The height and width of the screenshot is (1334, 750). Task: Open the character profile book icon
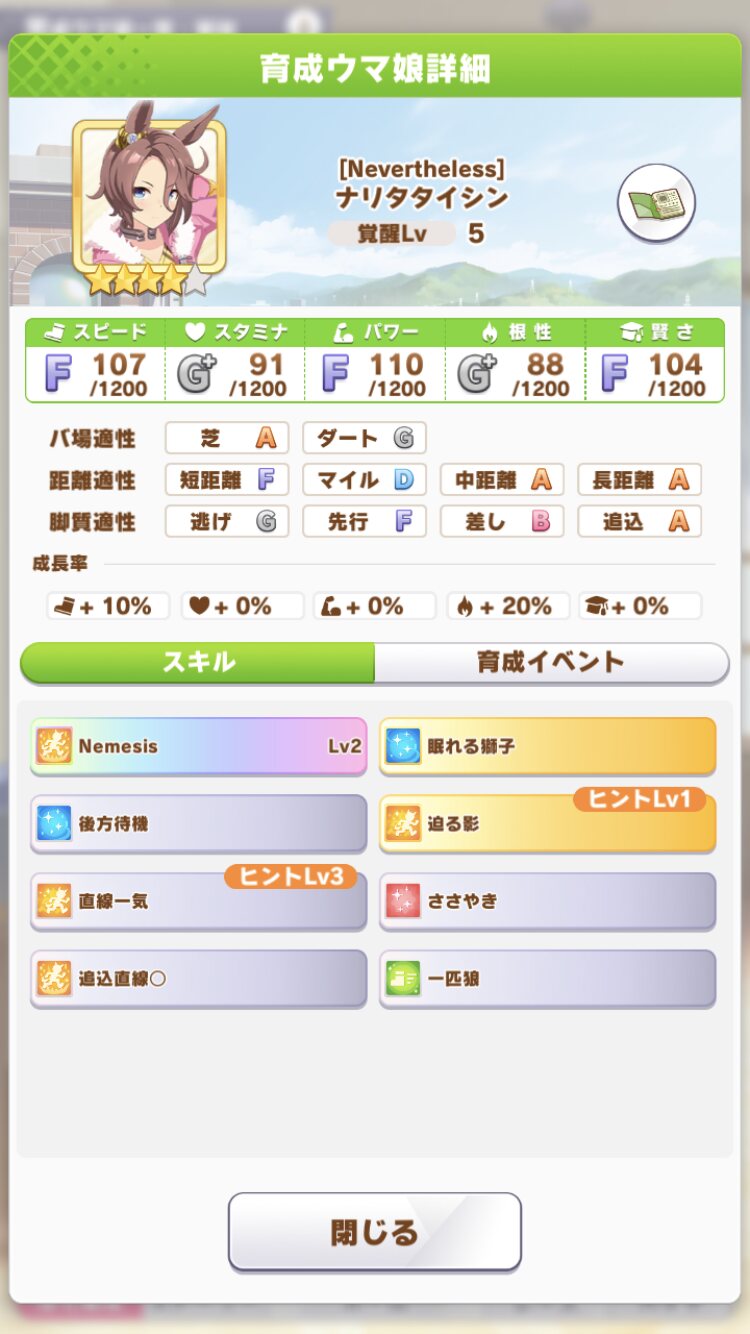656,203
